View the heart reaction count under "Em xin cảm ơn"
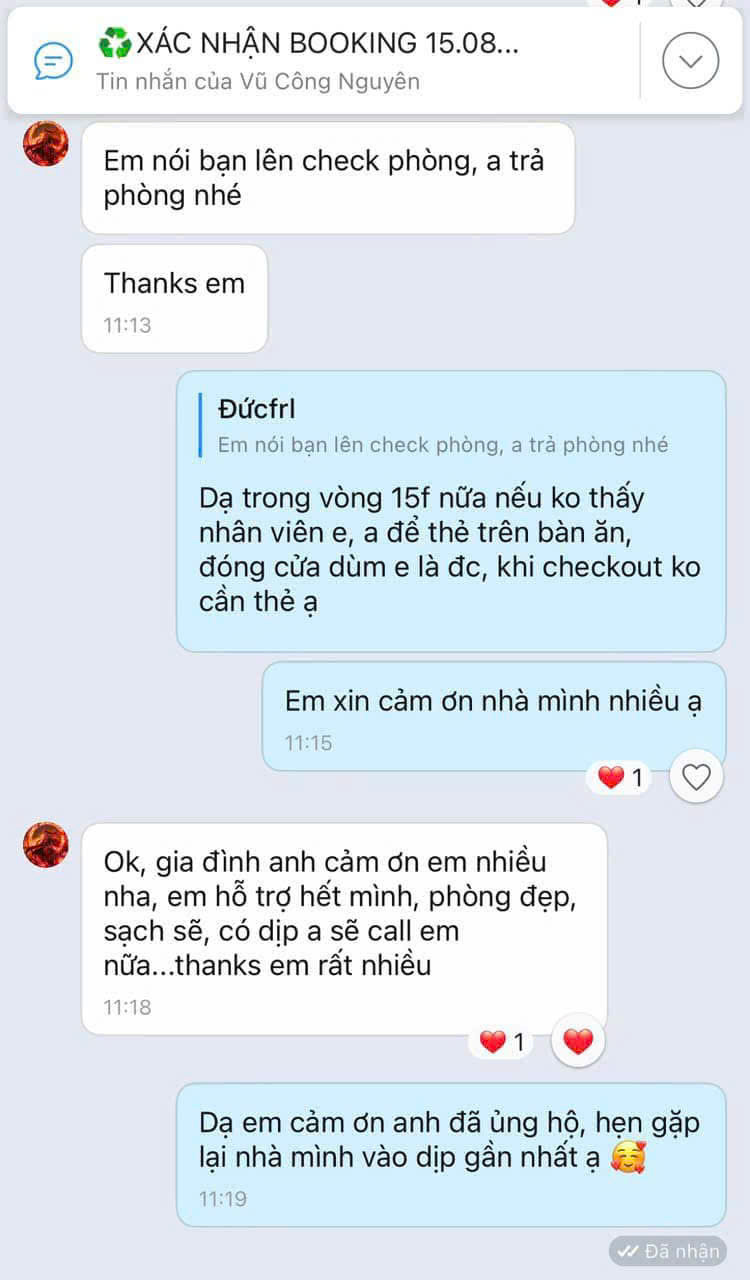Screen dimensions: 750x1280 point(620,777)
